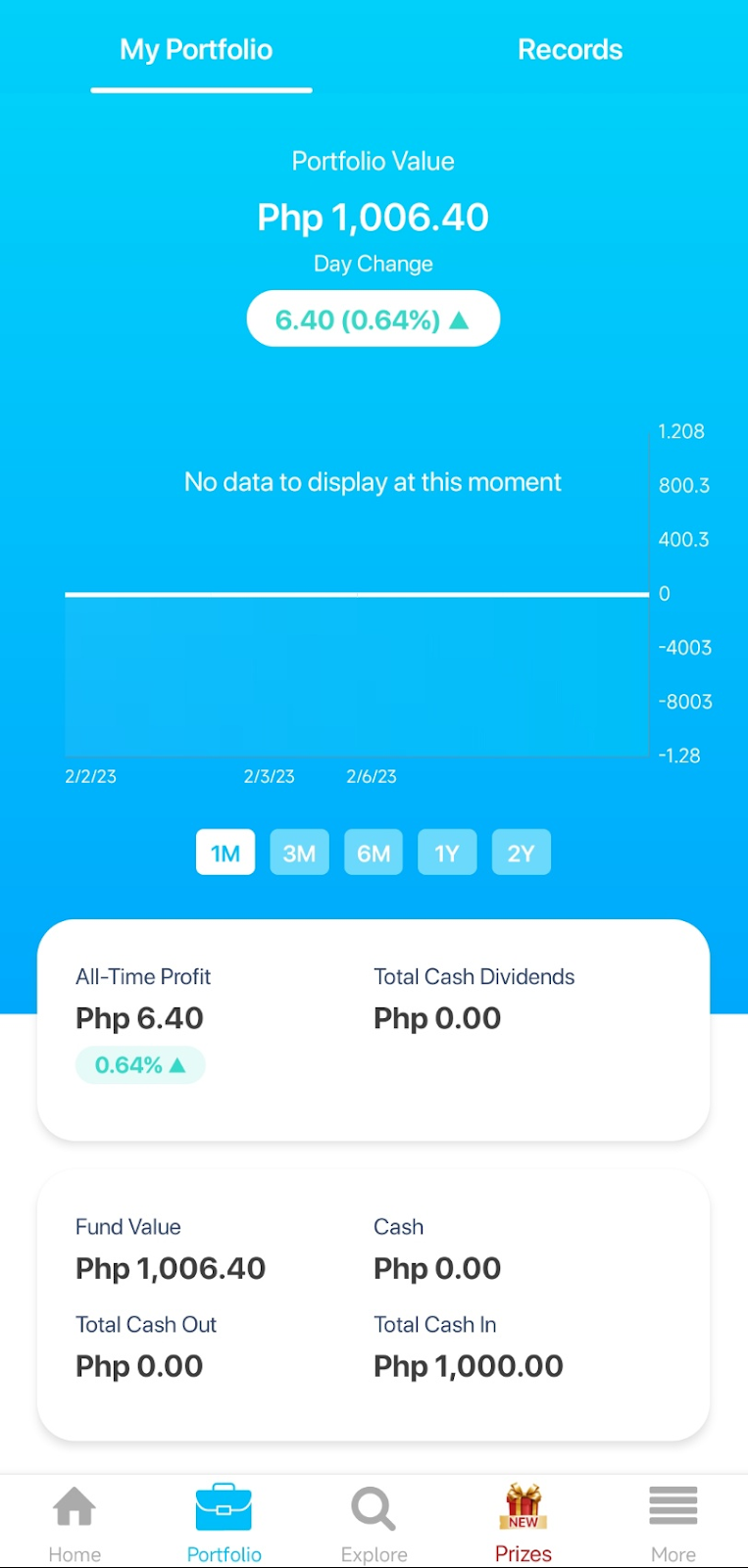Open the Explore search tab

tap(374, 1522)
